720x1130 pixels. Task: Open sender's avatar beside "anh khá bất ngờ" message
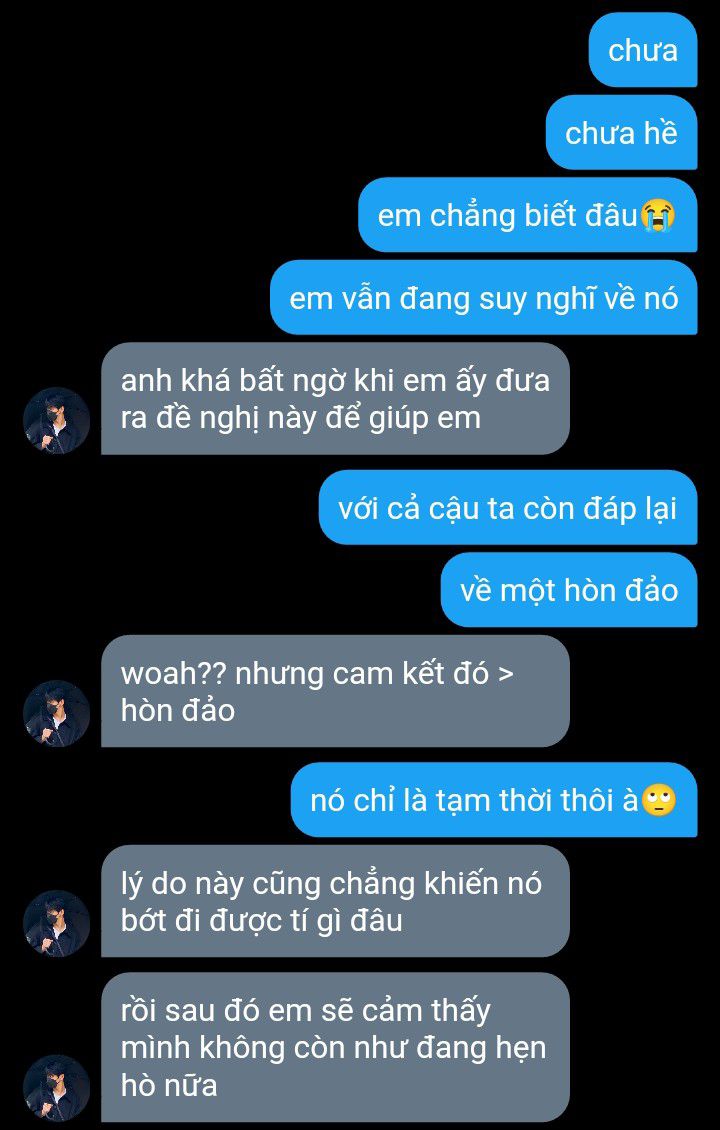(56, 420)
